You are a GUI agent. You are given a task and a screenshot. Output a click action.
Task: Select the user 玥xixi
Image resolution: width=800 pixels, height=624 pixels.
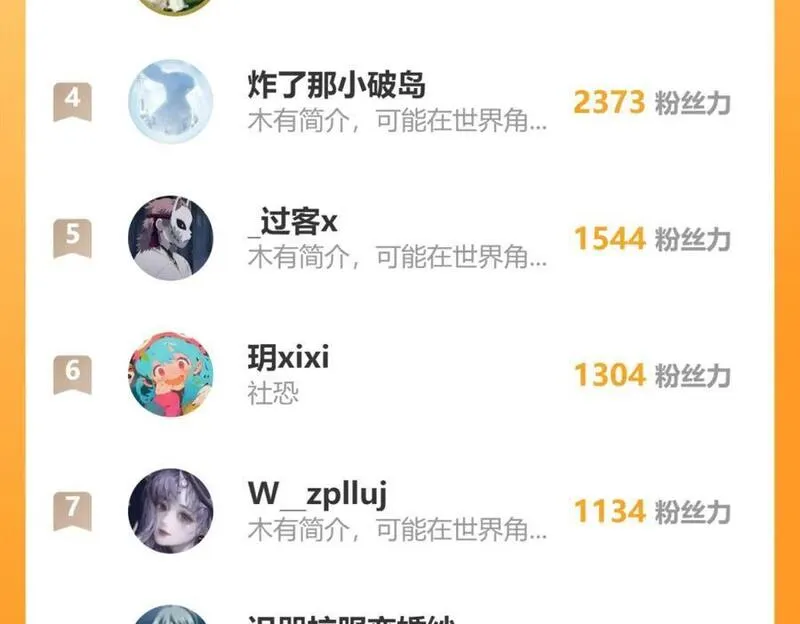pos(288,357)
